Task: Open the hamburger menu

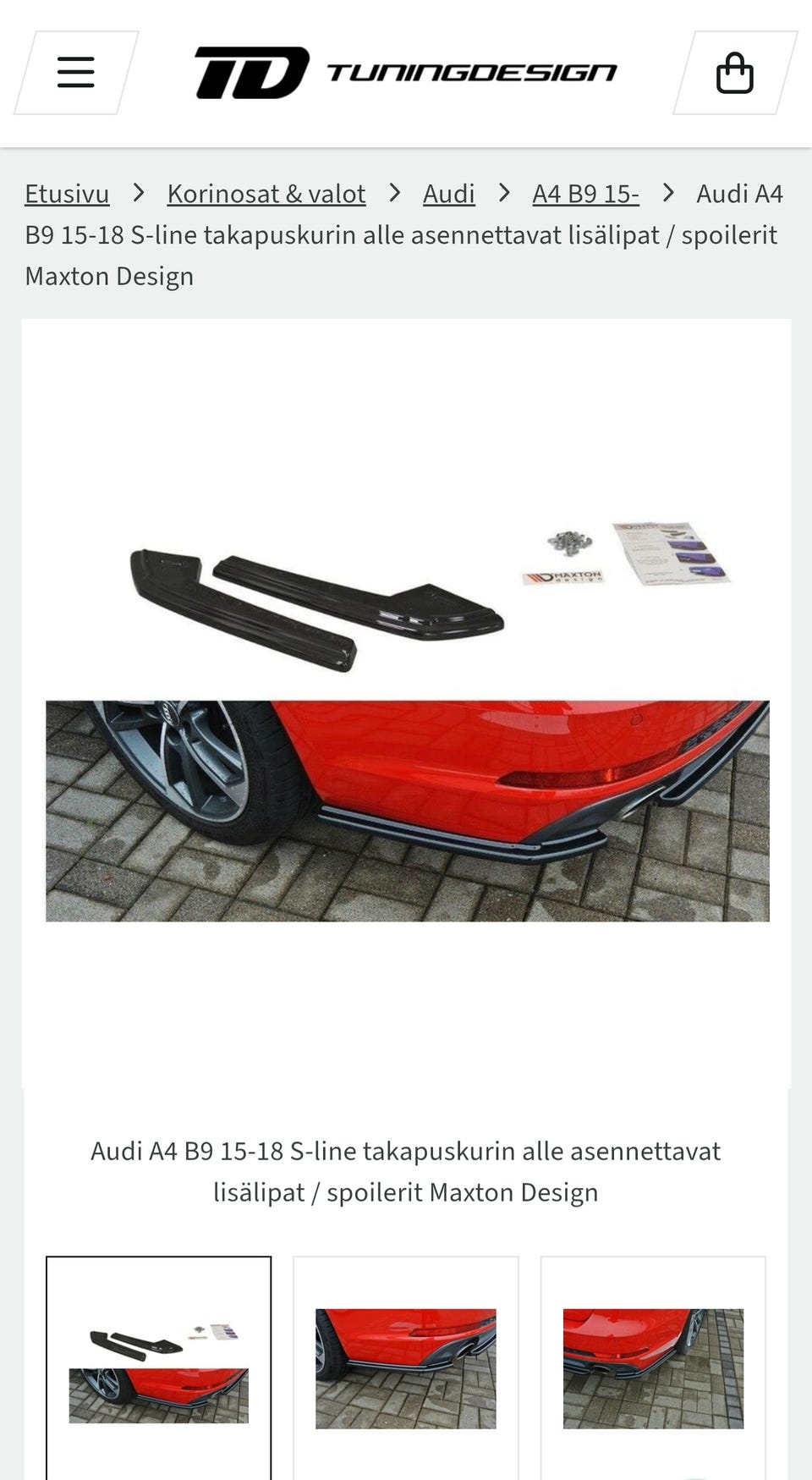Action: (x=76, y=73)
